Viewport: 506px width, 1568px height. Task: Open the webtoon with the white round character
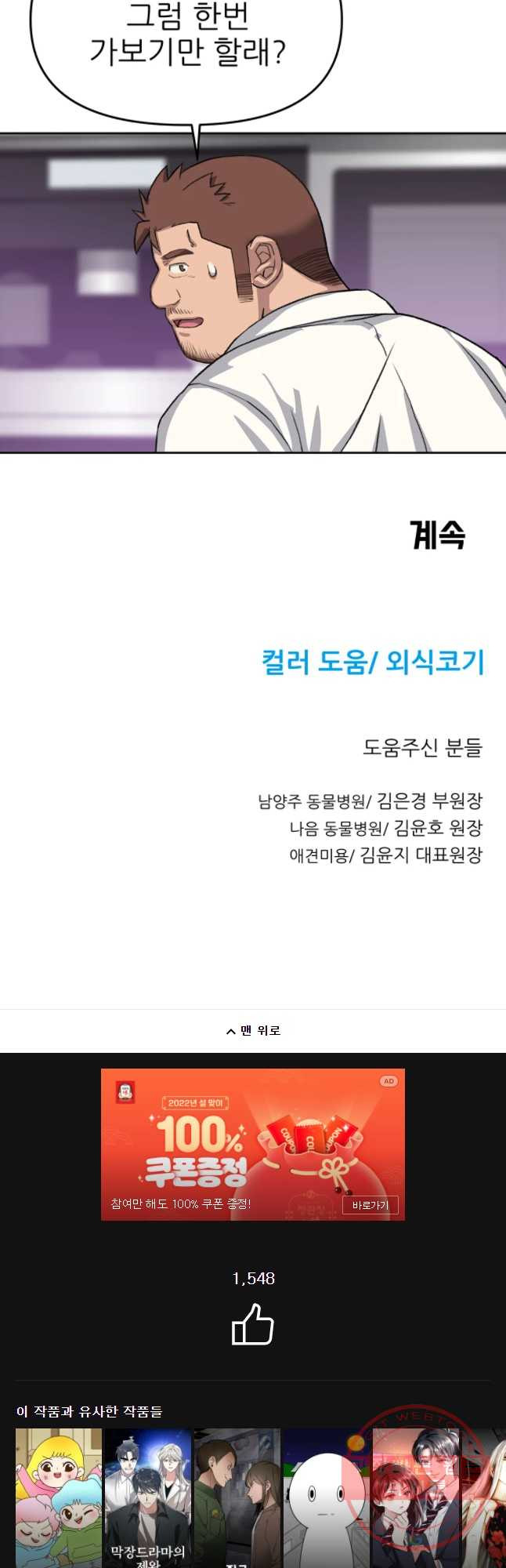tap(325, 1497)
